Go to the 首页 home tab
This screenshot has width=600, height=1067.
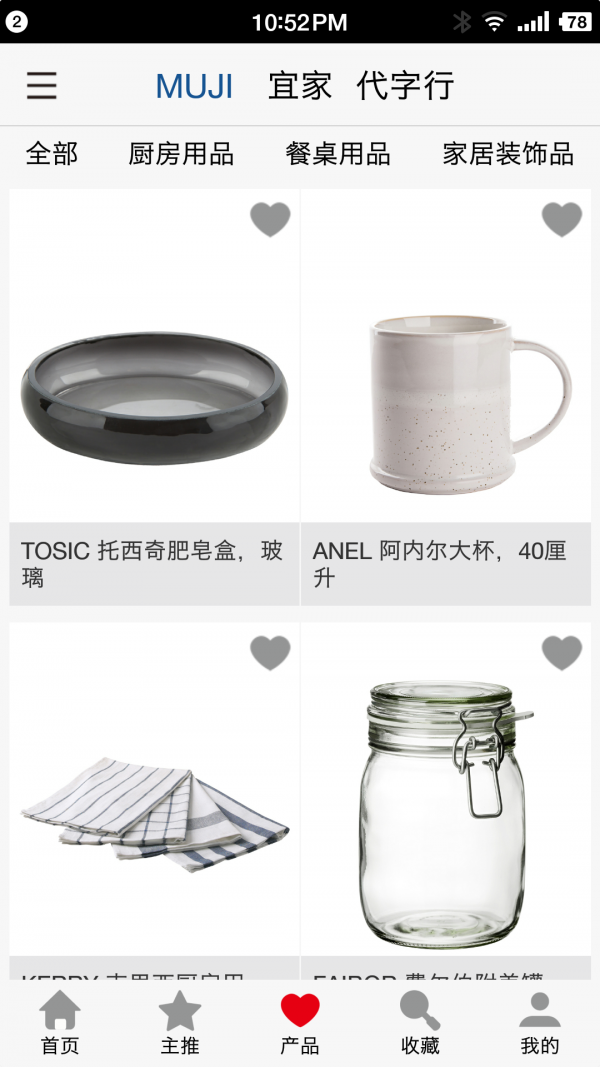(x=60, y=1023)
